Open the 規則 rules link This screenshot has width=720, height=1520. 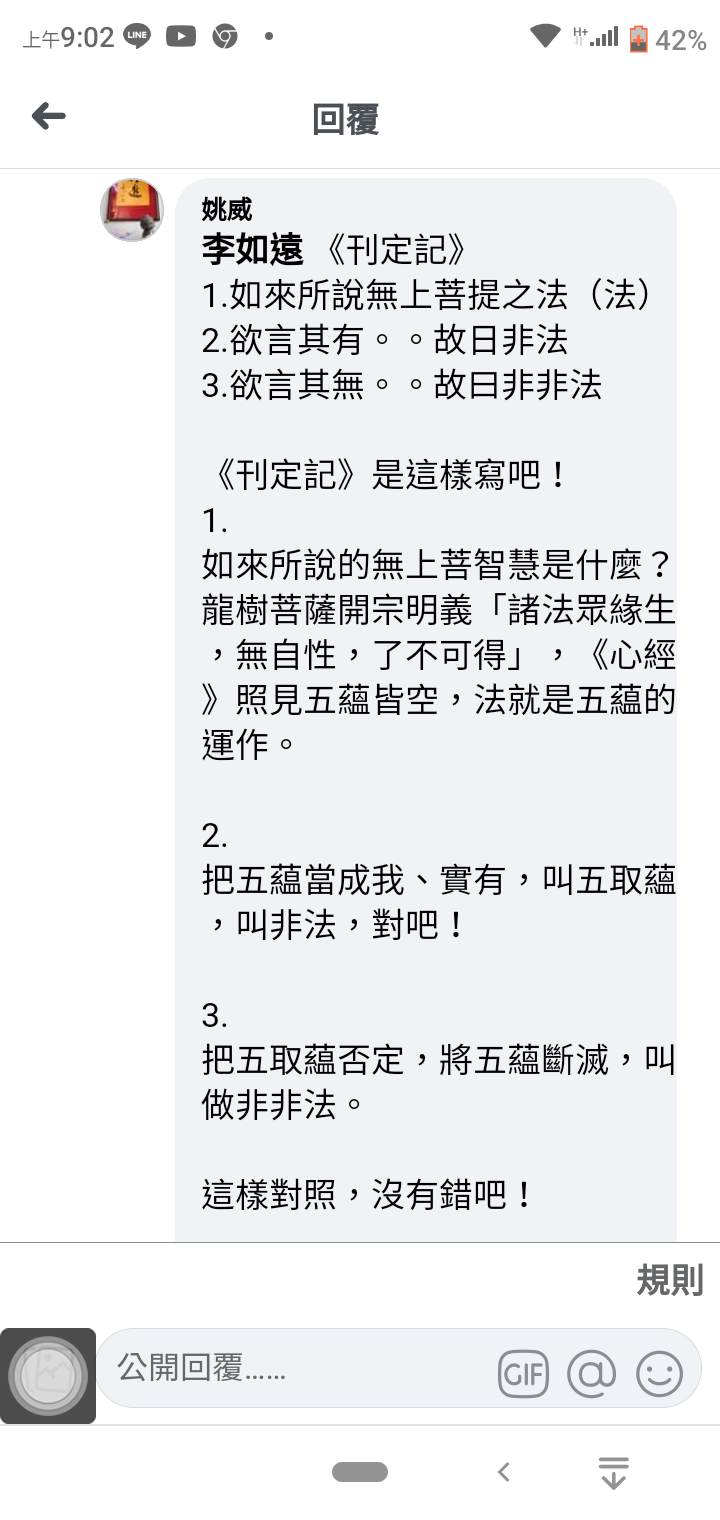pos(670,1280)
